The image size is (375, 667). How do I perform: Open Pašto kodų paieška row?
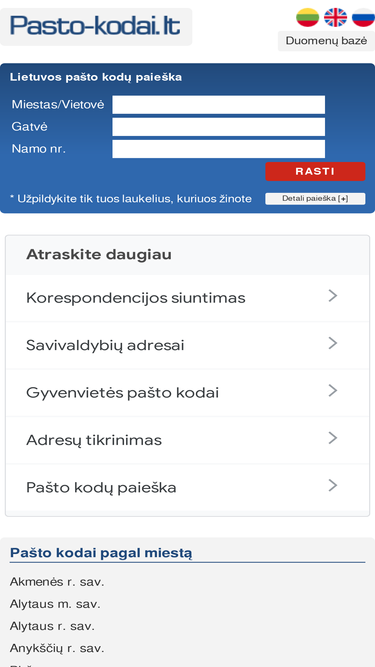(x=188, y=487)
